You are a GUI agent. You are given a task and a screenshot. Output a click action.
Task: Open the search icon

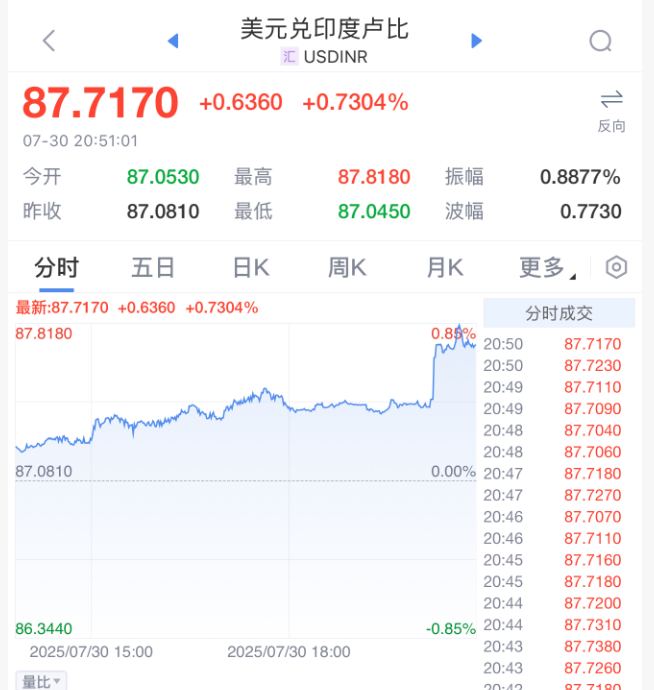[600, 40]
